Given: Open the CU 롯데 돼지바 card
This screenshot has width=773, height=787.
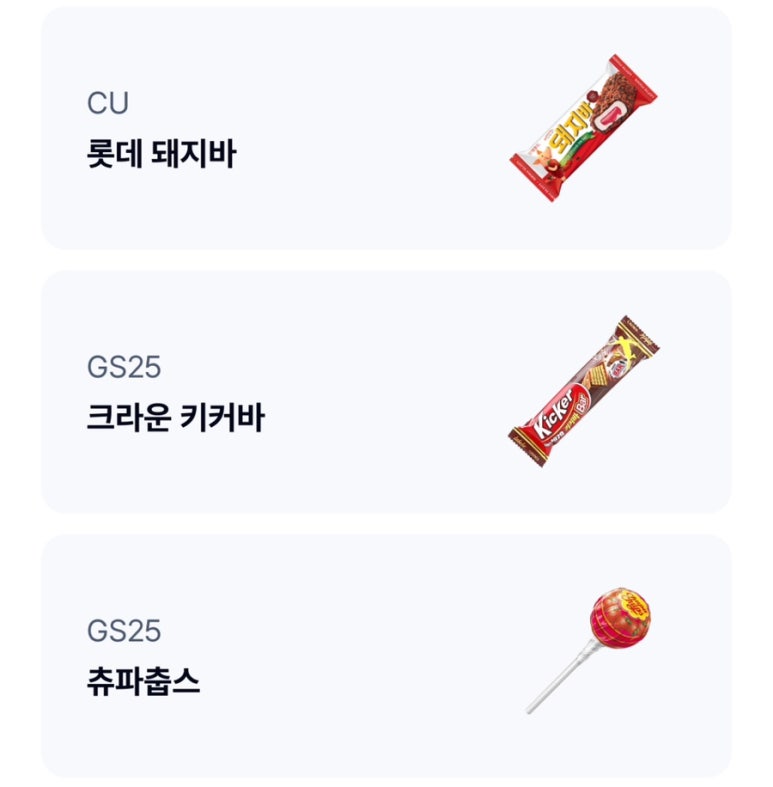Looking at the screenshot, I should 385,128.
